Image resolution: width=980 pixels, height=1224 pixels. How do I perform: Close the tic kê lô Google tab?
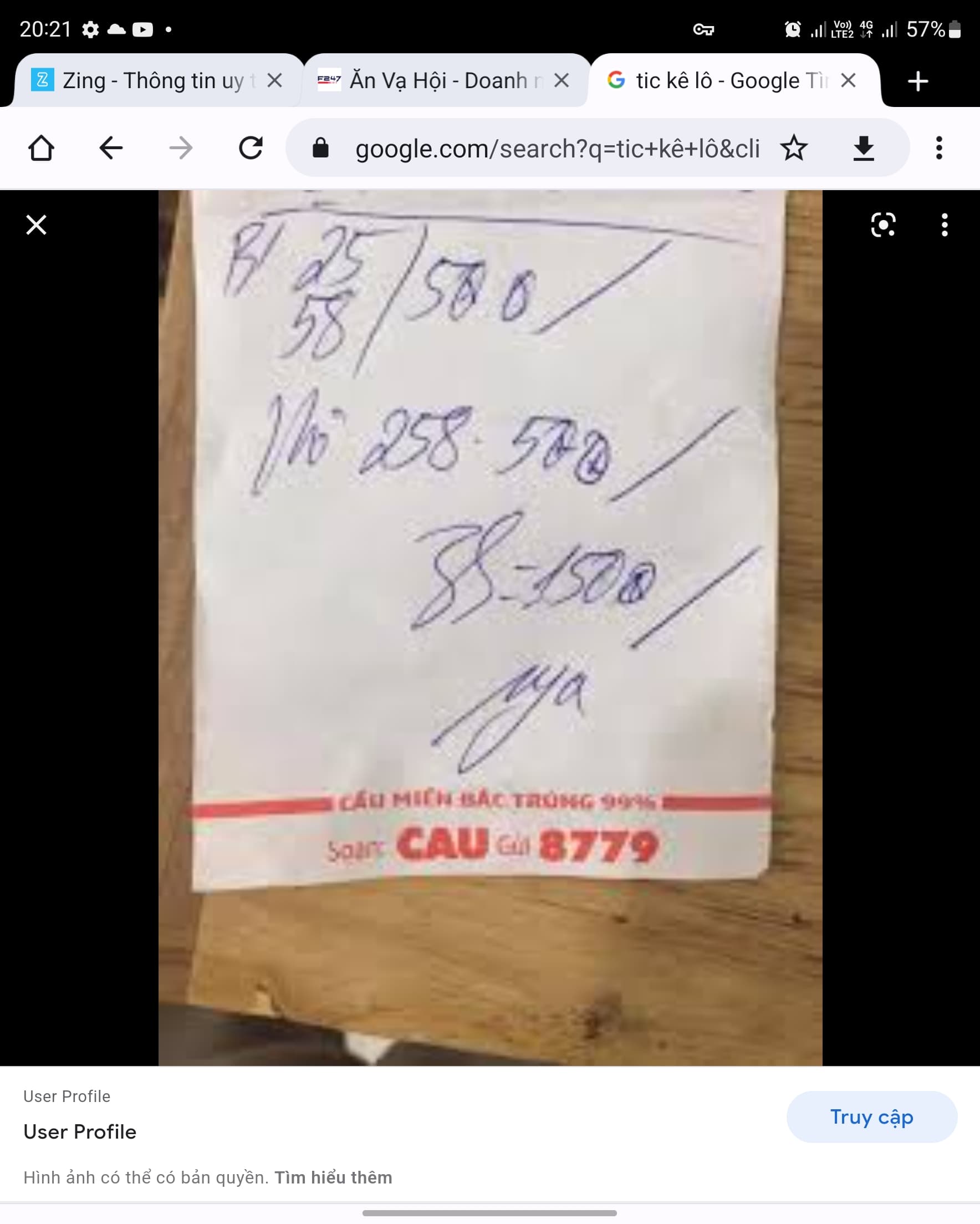click(848, 80)
